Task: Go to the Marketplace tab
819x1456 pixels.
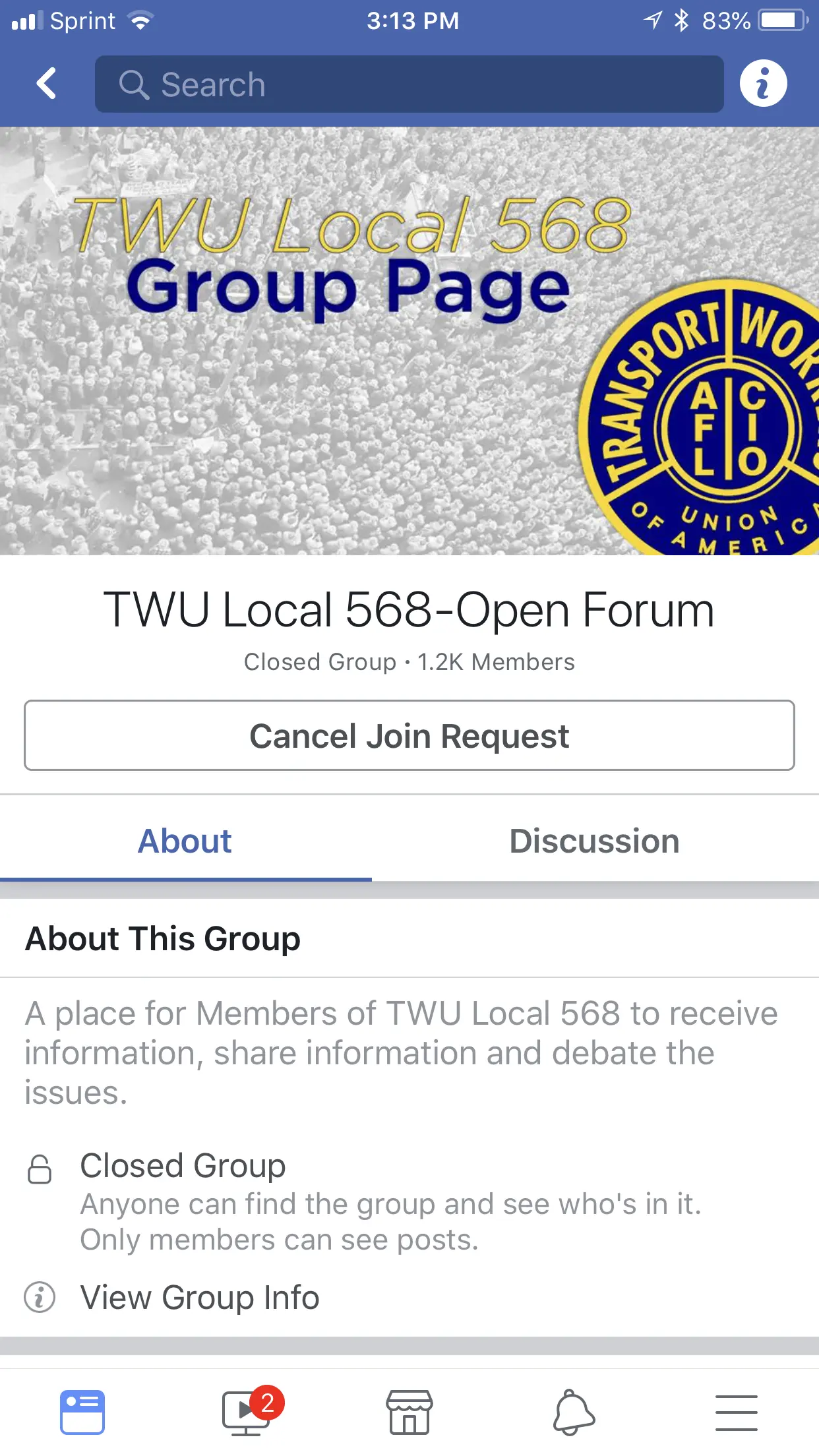Action: click(409, 1412)
